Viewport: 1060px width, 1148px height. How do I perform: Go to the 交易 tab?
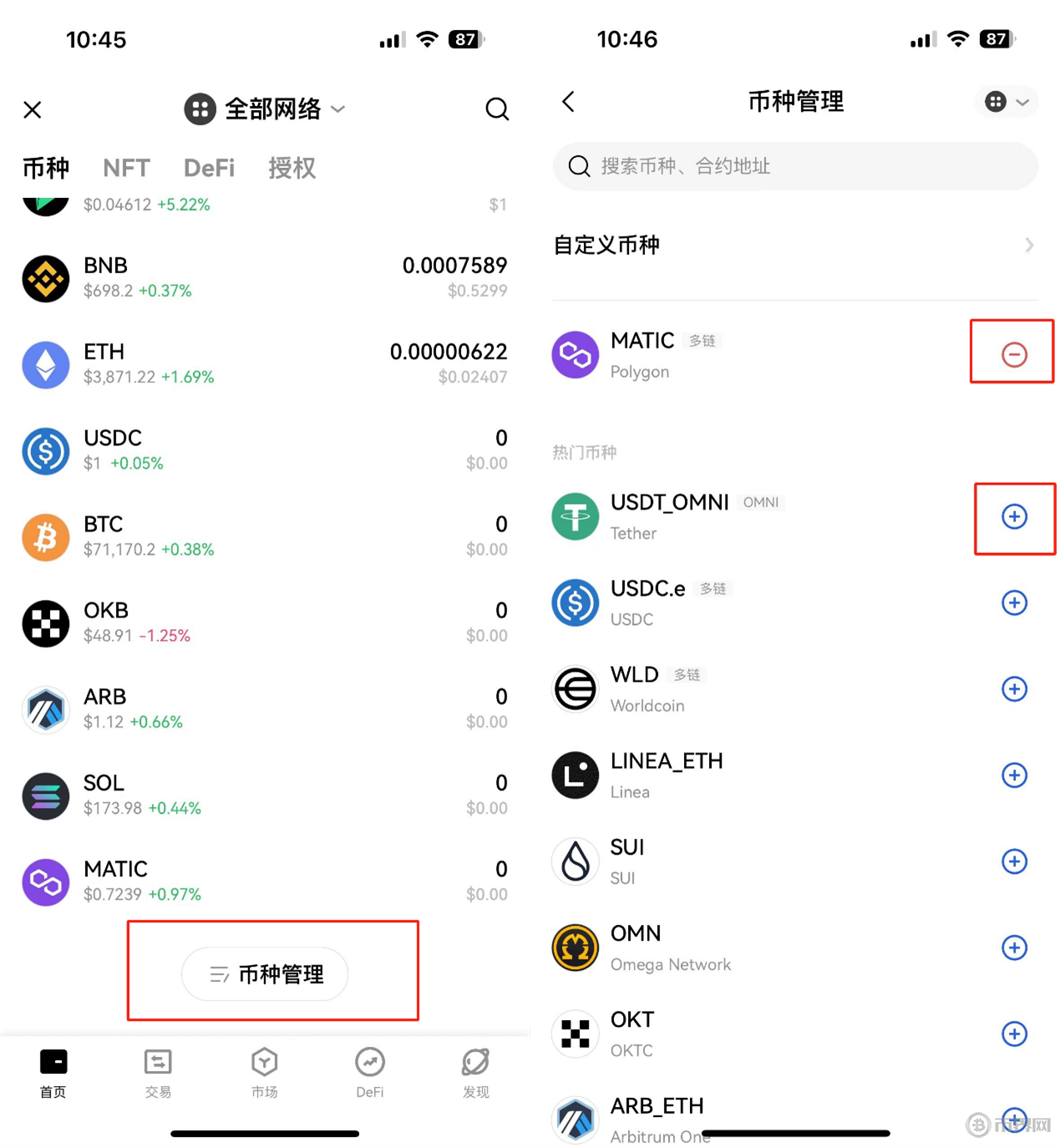coord(158,1073)
